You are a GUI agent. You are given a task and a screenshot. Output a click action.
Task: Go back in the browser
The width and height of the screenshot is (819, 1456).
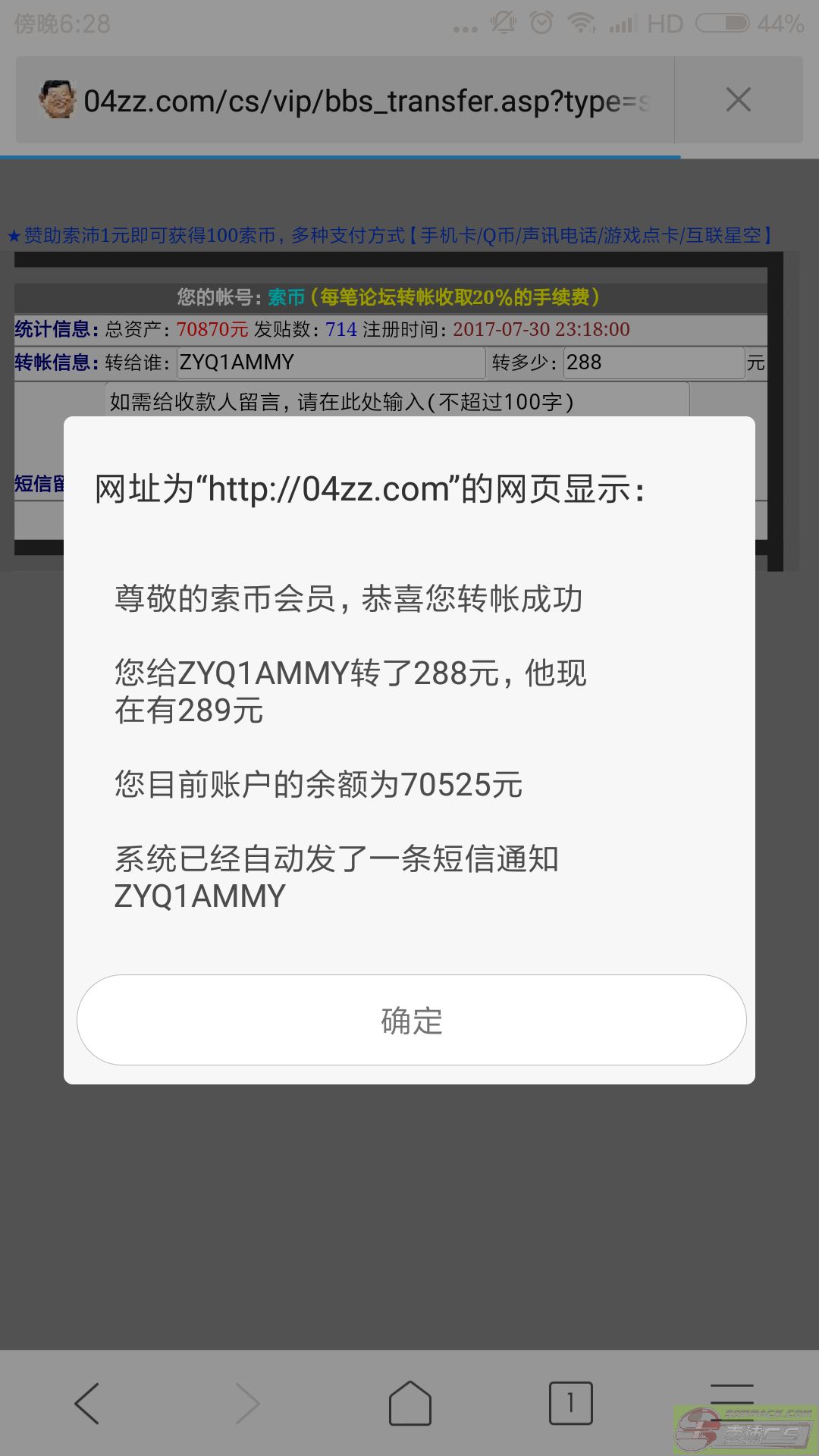(x=87, y=1403)
